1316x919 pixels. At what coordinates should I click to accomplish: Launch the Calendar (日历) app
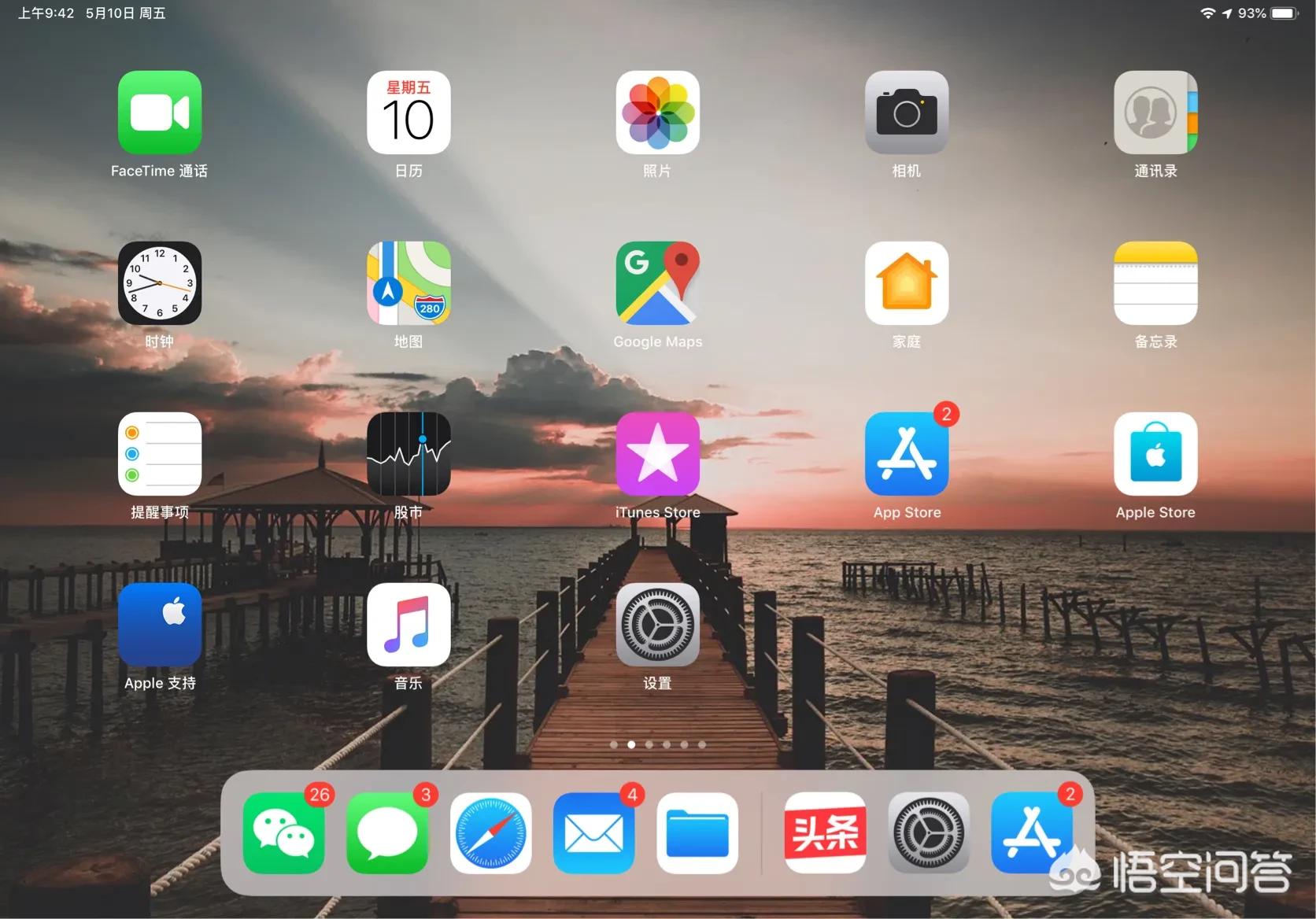pyautogui.click(x=408, y=113)
